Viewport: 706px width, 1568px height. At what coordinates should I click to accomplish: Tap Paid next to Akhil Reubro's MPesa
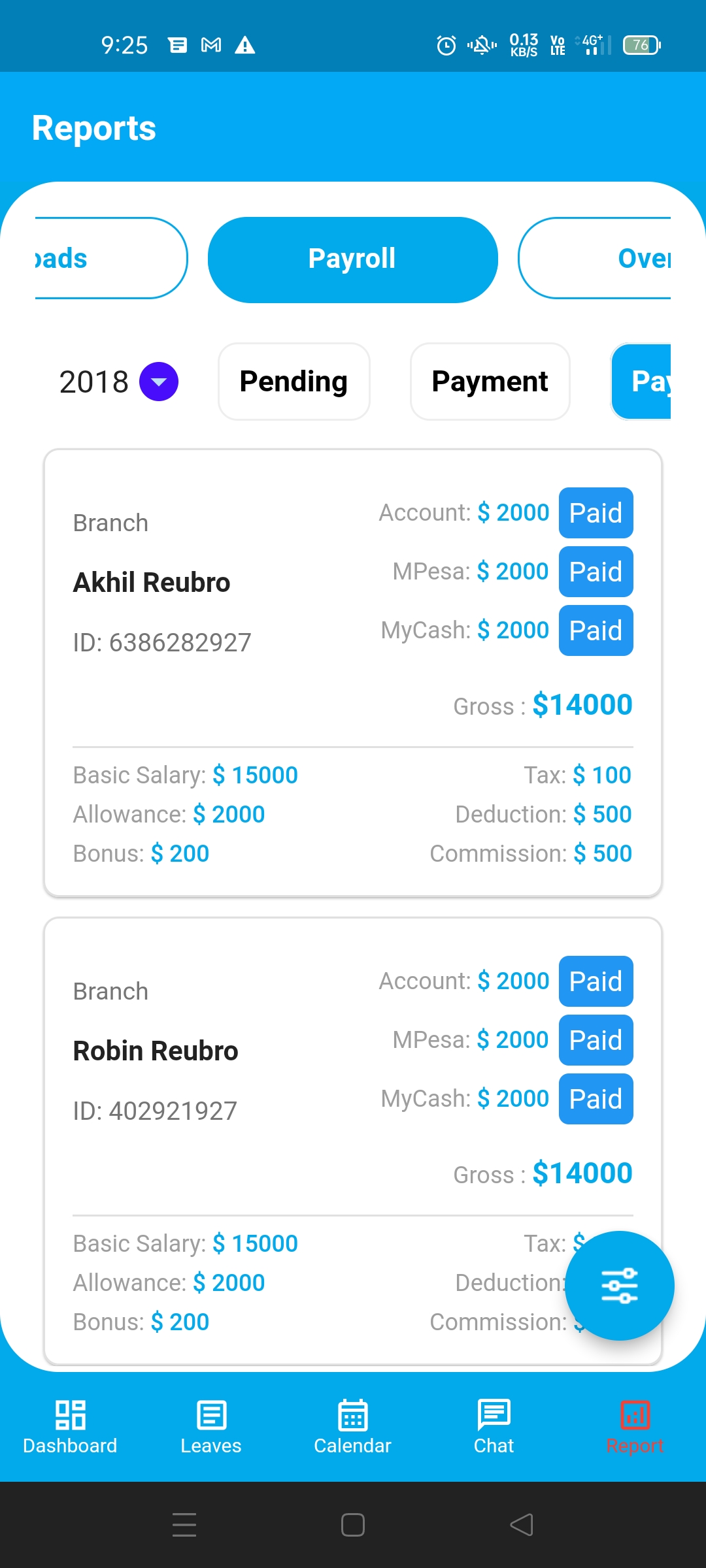click(596, 572)
